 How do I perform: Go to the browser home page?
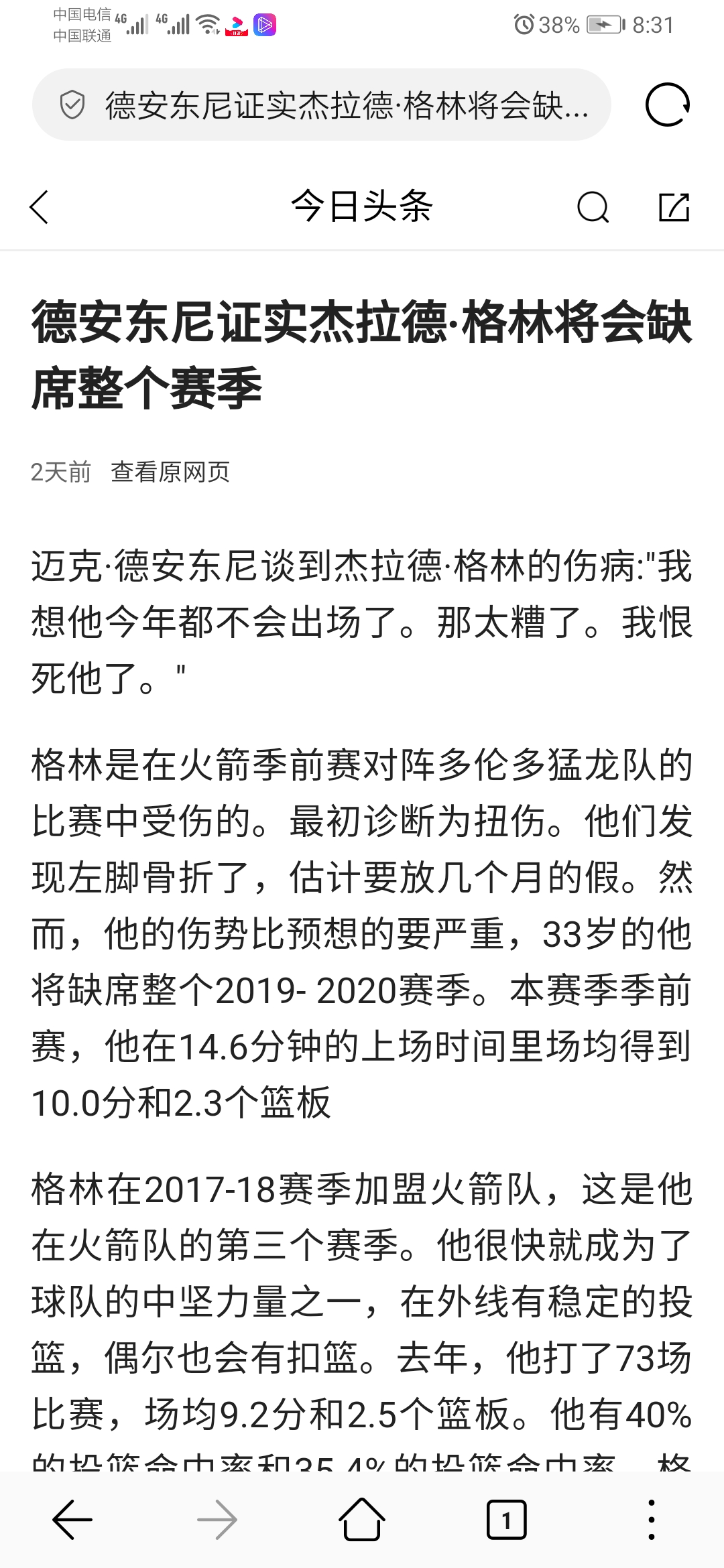click(362, 1519)
